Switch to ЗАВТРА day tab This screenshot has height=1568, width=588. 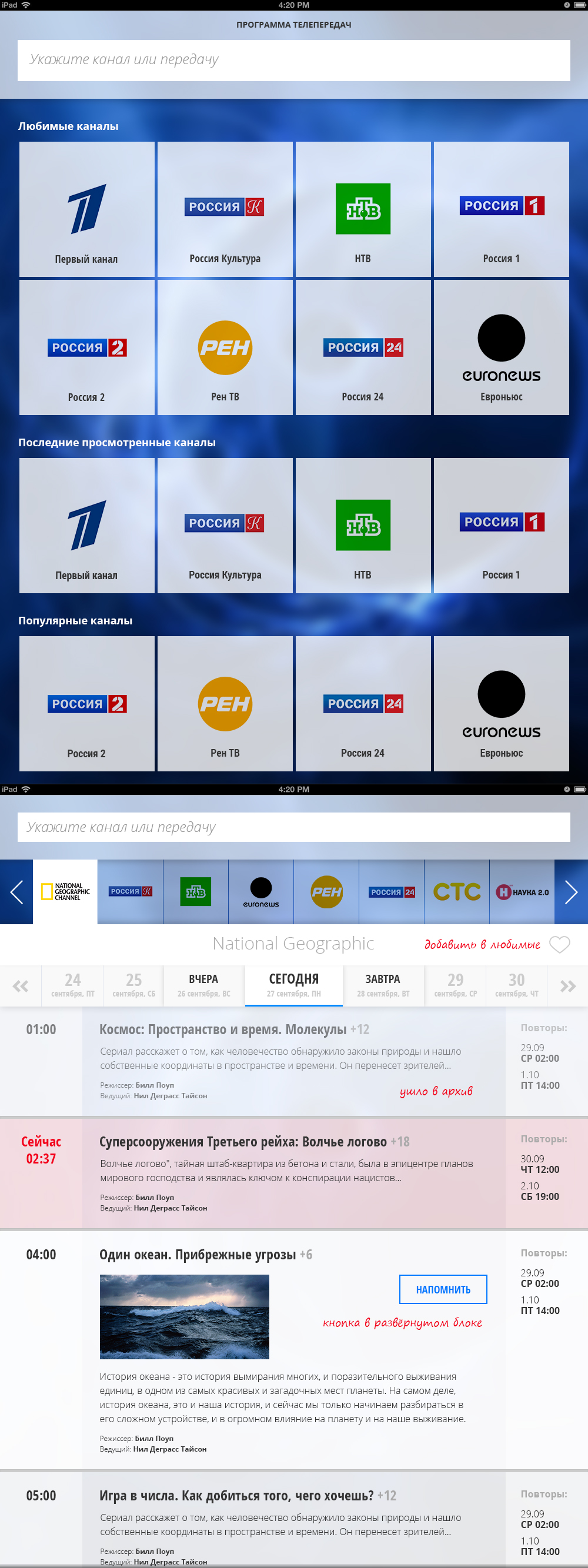tap(383, 985)
